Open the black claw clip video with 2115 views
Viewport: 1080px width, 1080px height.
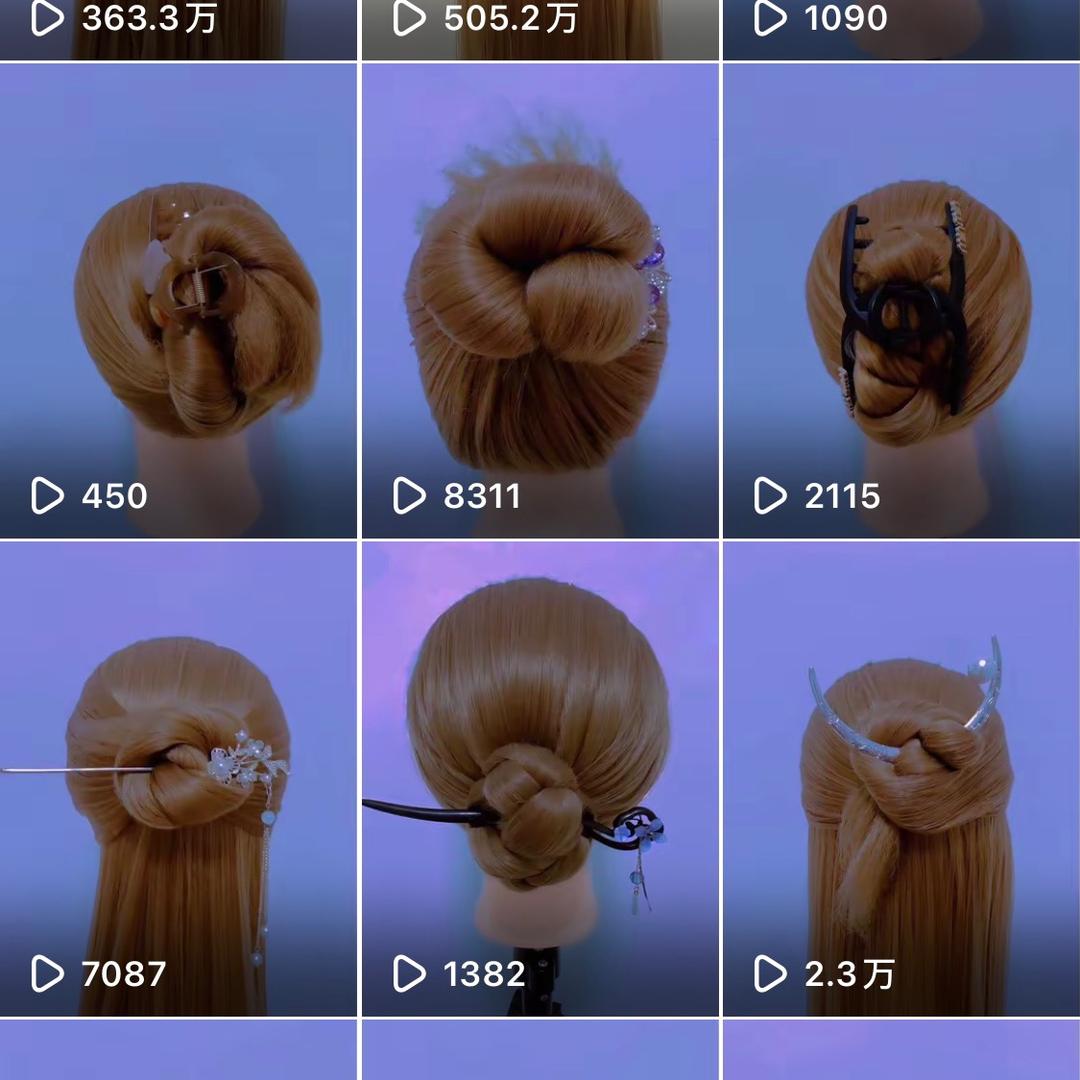coord(902,300)
